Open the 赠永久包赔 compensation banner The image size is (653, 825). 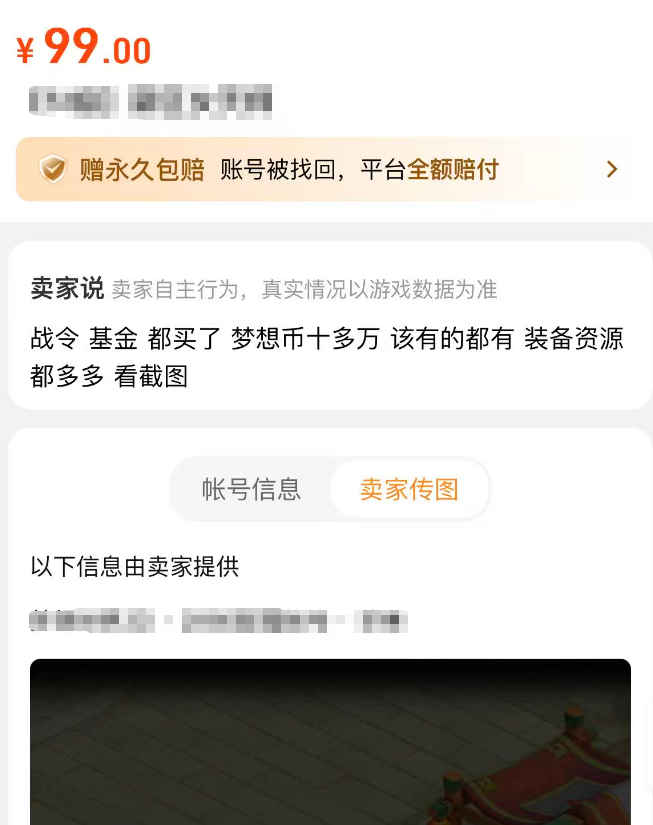pyautogui.click(x=326, y=170)
